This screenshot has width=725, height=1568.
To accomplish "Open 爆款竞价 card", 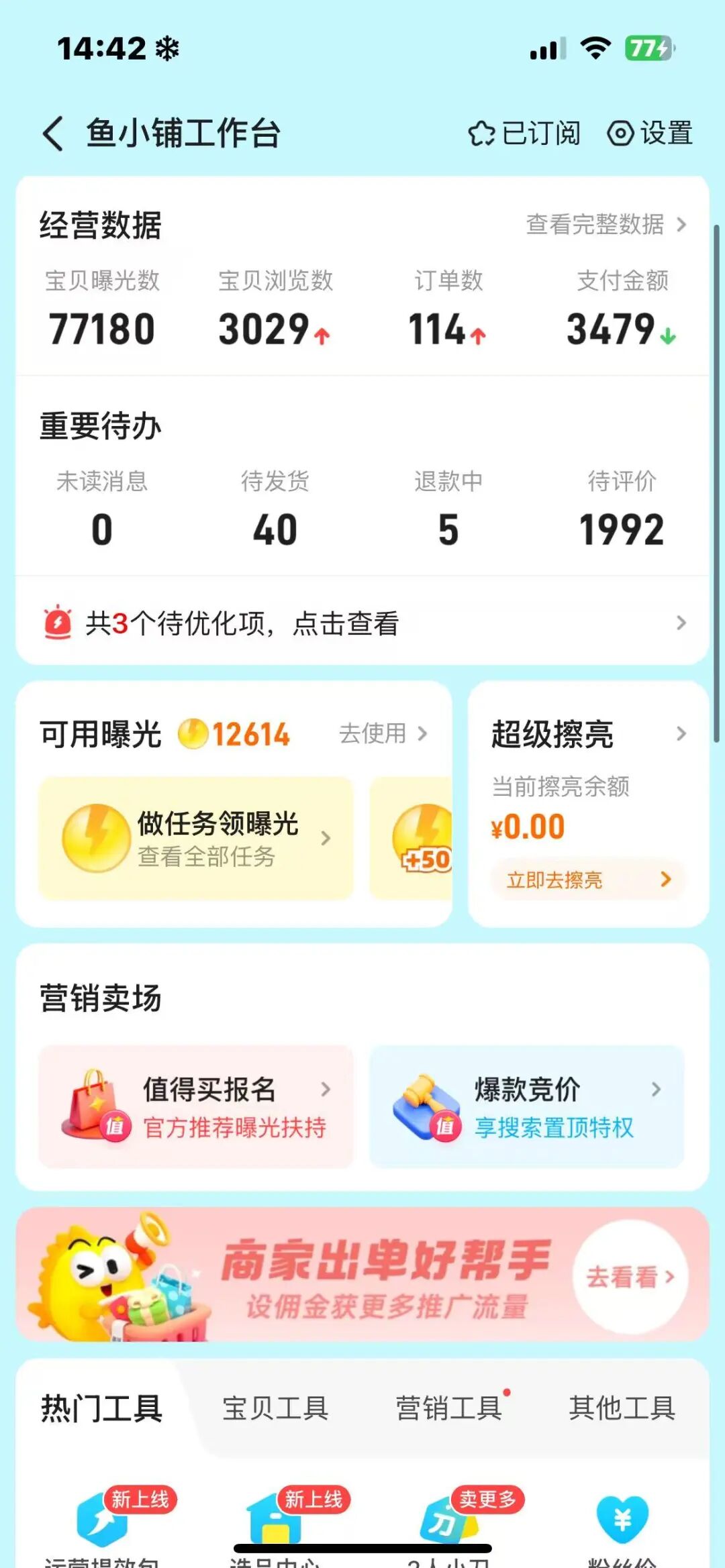I will click(x=527, y=1107).
